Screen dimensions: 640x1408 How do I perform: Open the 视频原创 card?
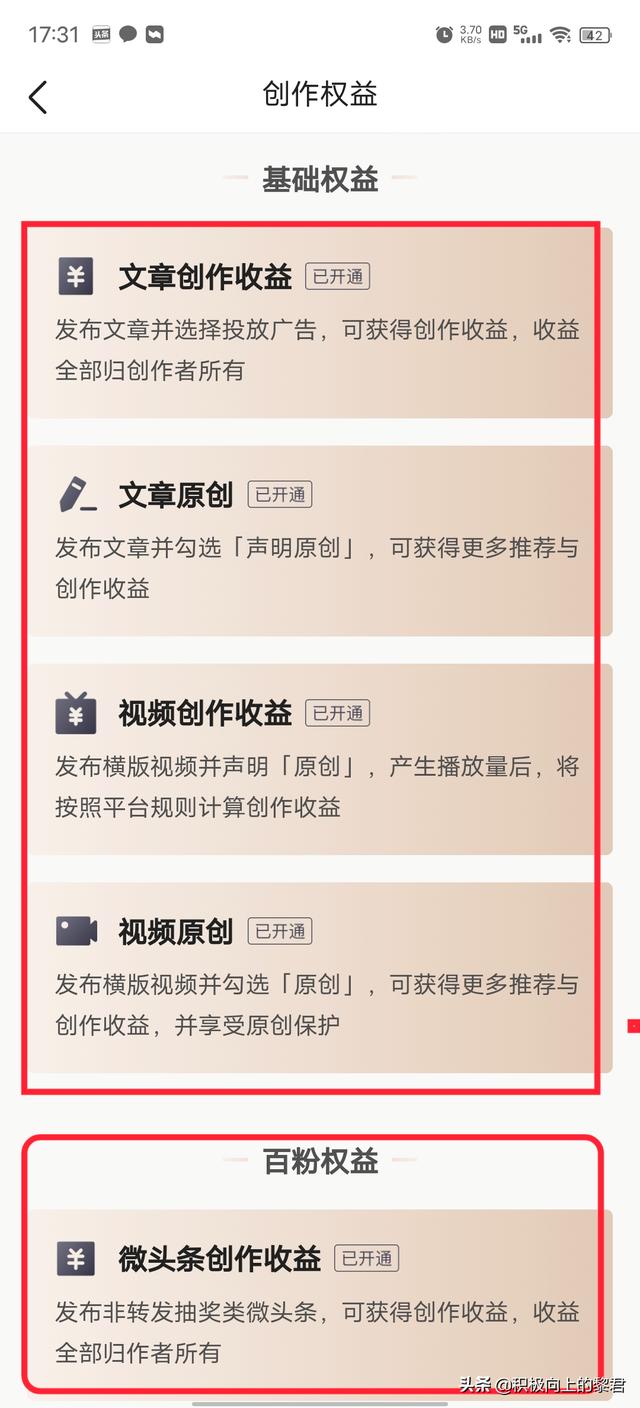(x=318, y=977)
